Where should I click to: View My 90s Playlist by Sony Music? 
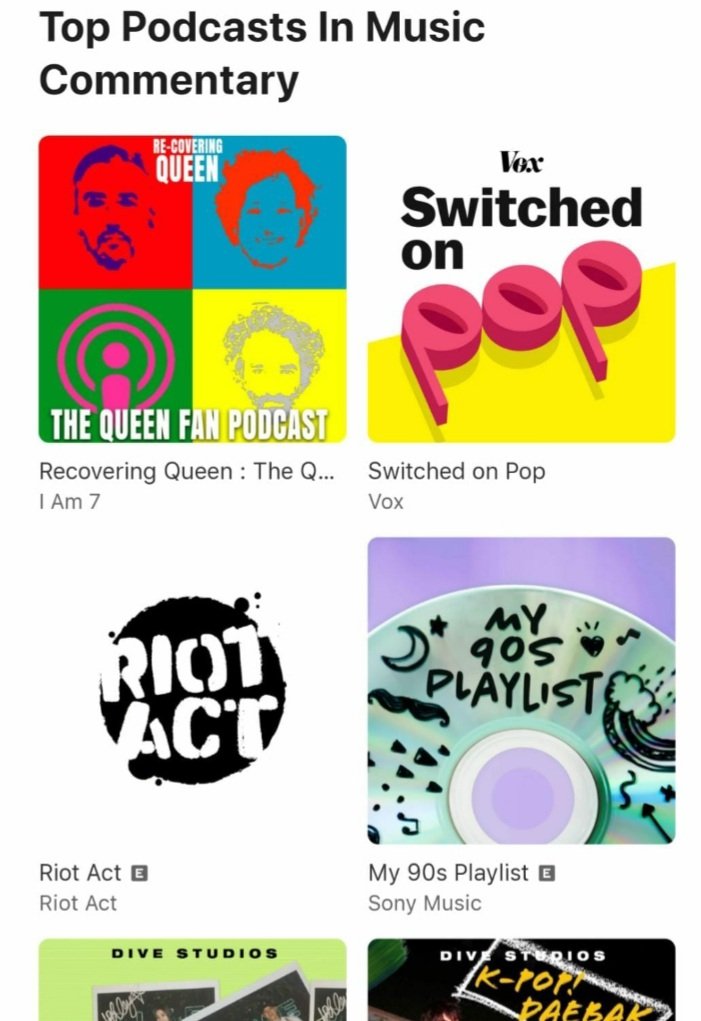pyautogui.click(x=521, y=691)
